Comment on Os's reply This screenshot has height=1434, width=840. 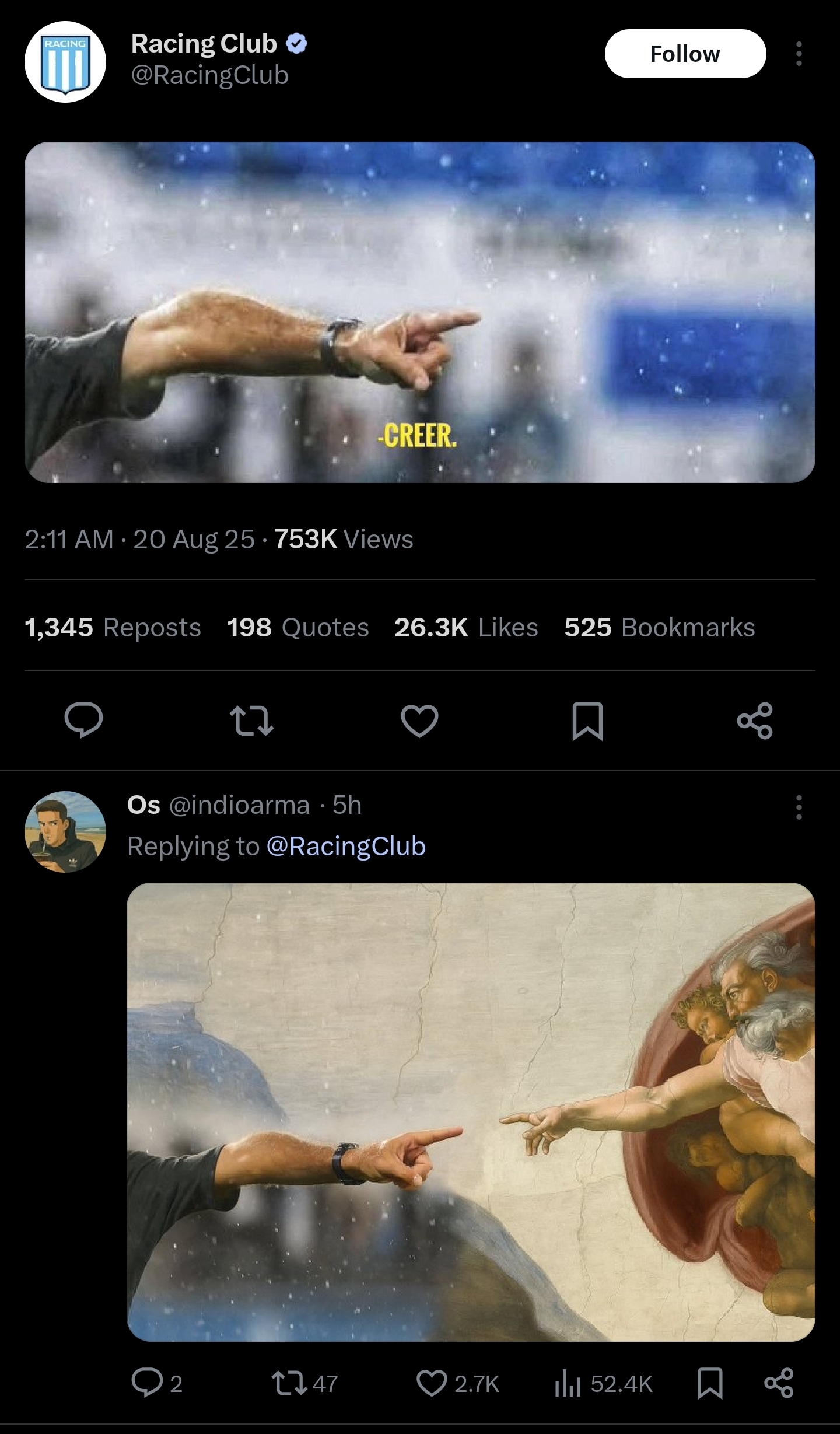(x=147, y=1383)
